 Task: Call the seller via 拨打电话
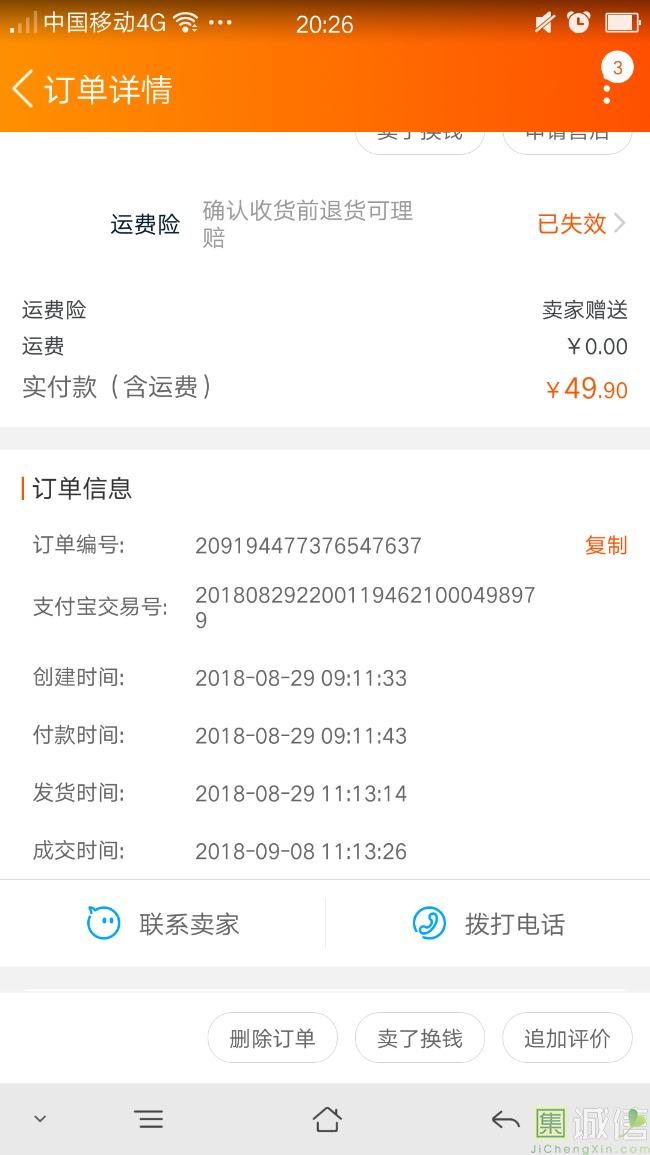488,924
